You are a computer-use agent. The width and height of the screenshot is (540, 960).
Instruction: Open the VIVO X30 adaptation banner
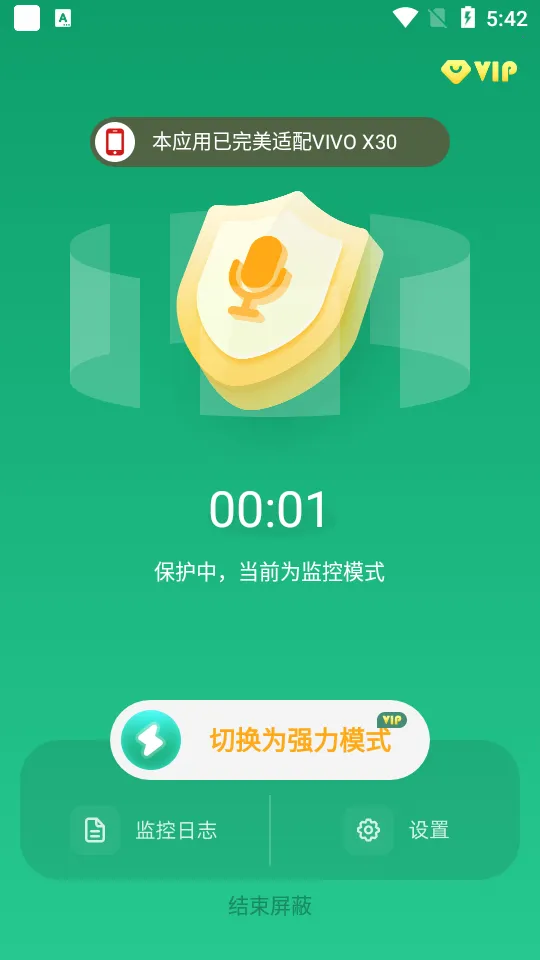tap(270, 142)
